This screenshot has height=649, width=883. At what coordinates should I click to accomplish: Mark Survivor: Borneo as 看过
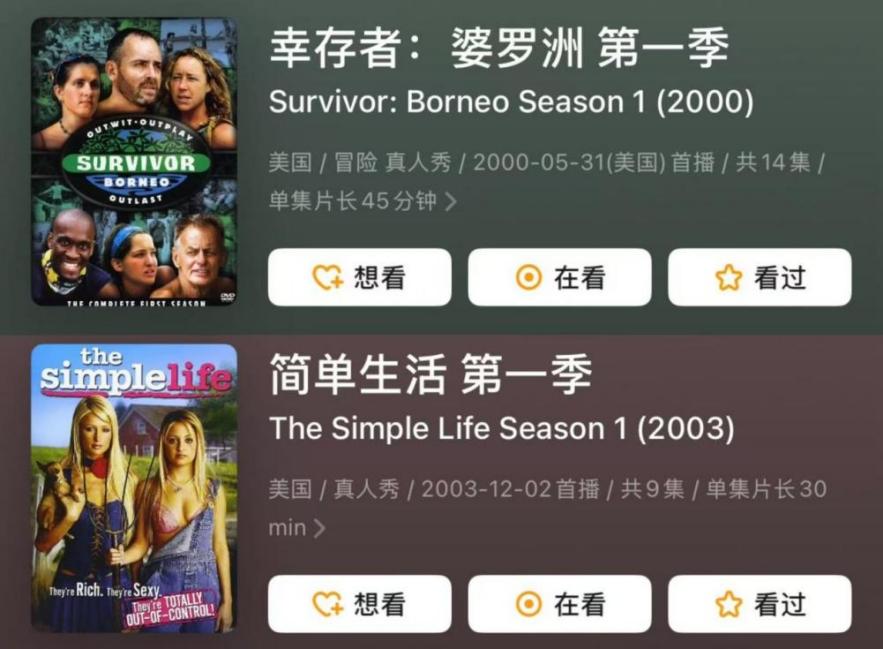click(x=759, y=277)
